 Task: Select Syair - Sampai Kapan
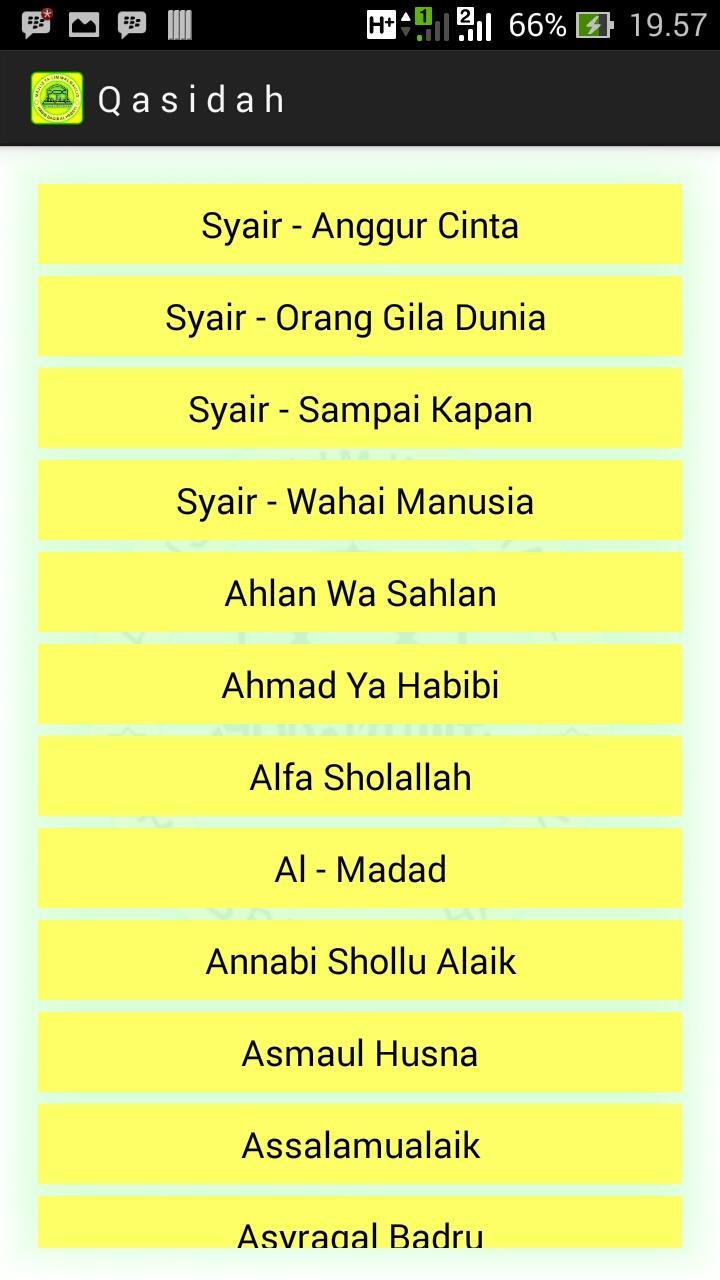(360, 409)
